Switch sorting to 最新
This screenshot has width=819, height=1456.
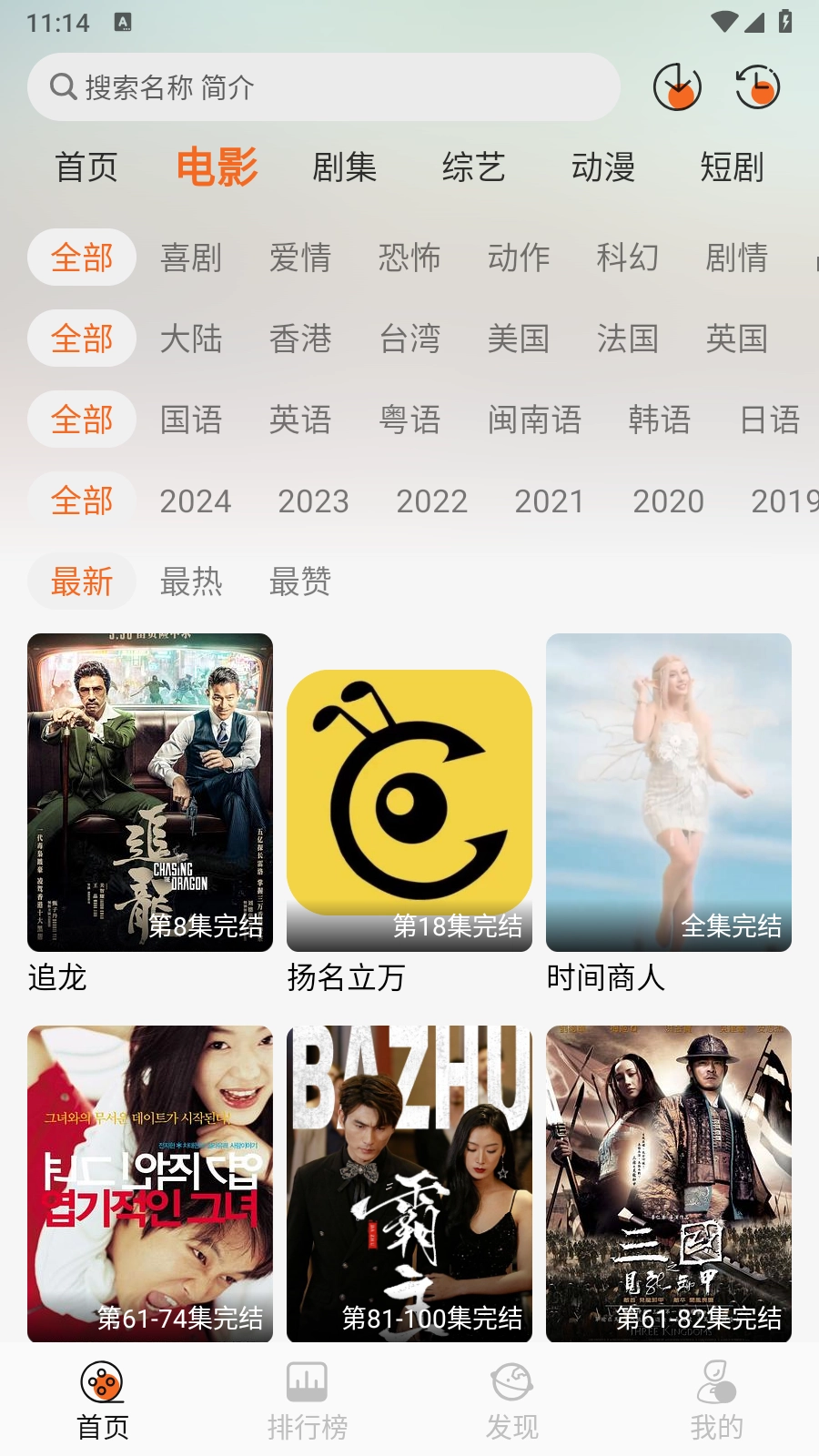[82, 581]
